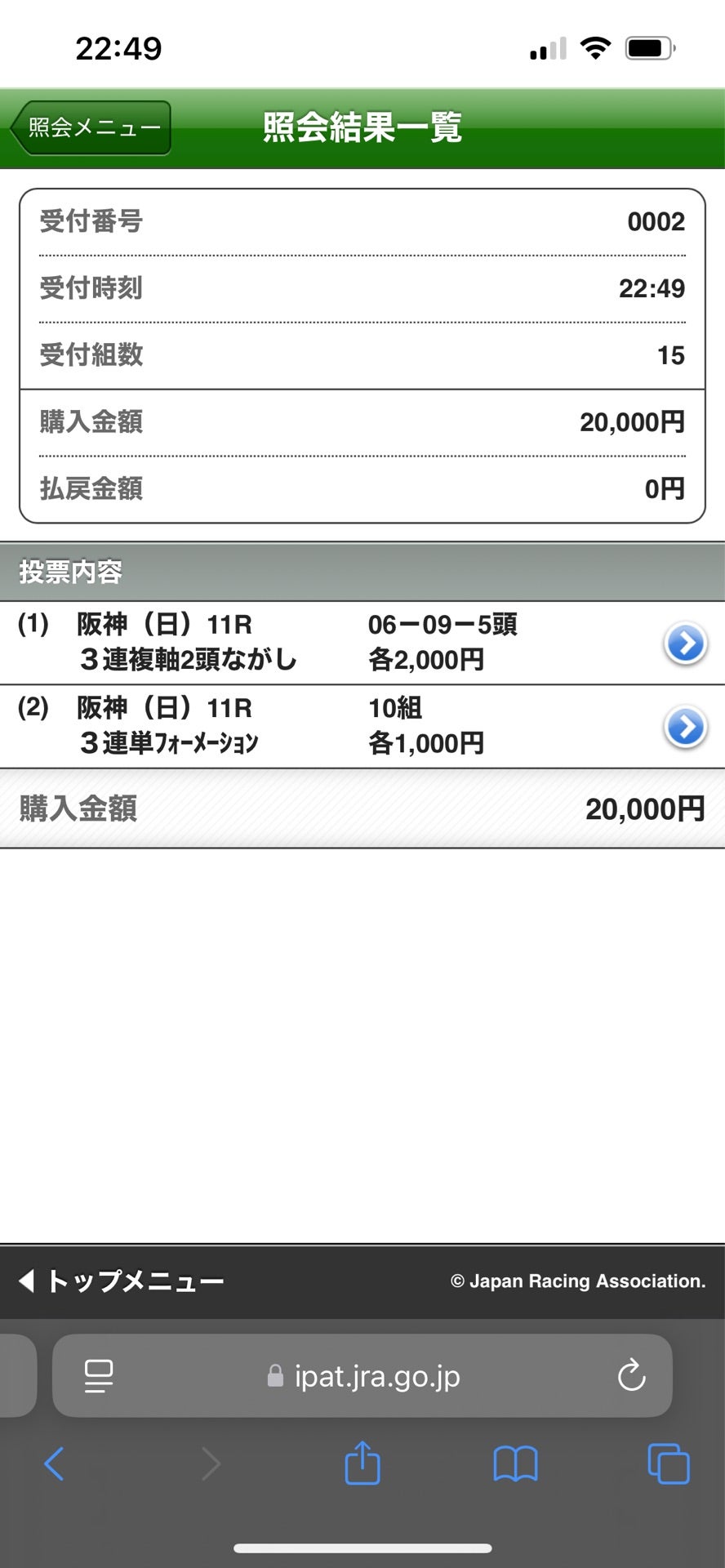The width and height of the screenshot is (725, 1568).
Task: Go back in Safari
Action: (x=54, y=1463)
